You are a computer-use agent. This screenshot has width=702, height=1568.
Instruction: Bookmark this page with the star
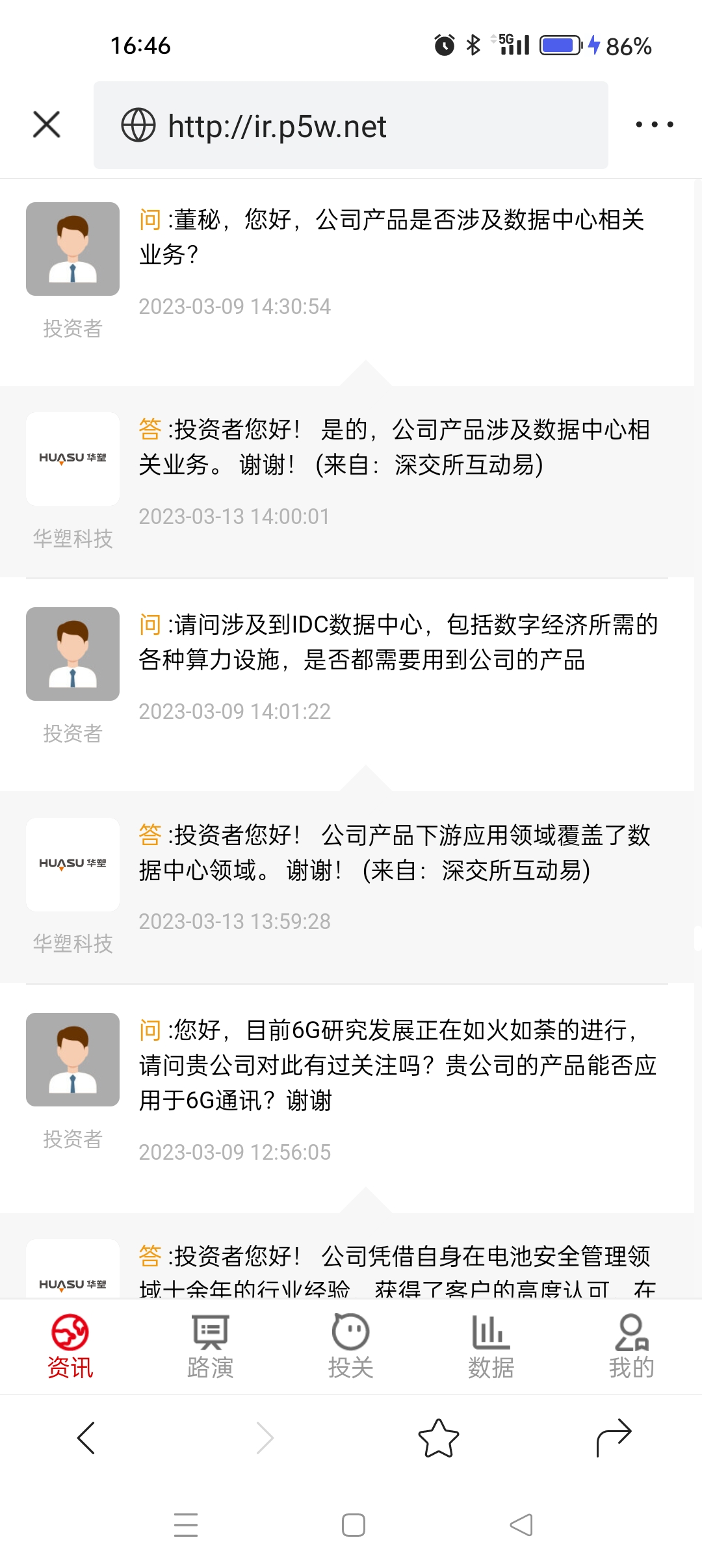point(439,1438)
